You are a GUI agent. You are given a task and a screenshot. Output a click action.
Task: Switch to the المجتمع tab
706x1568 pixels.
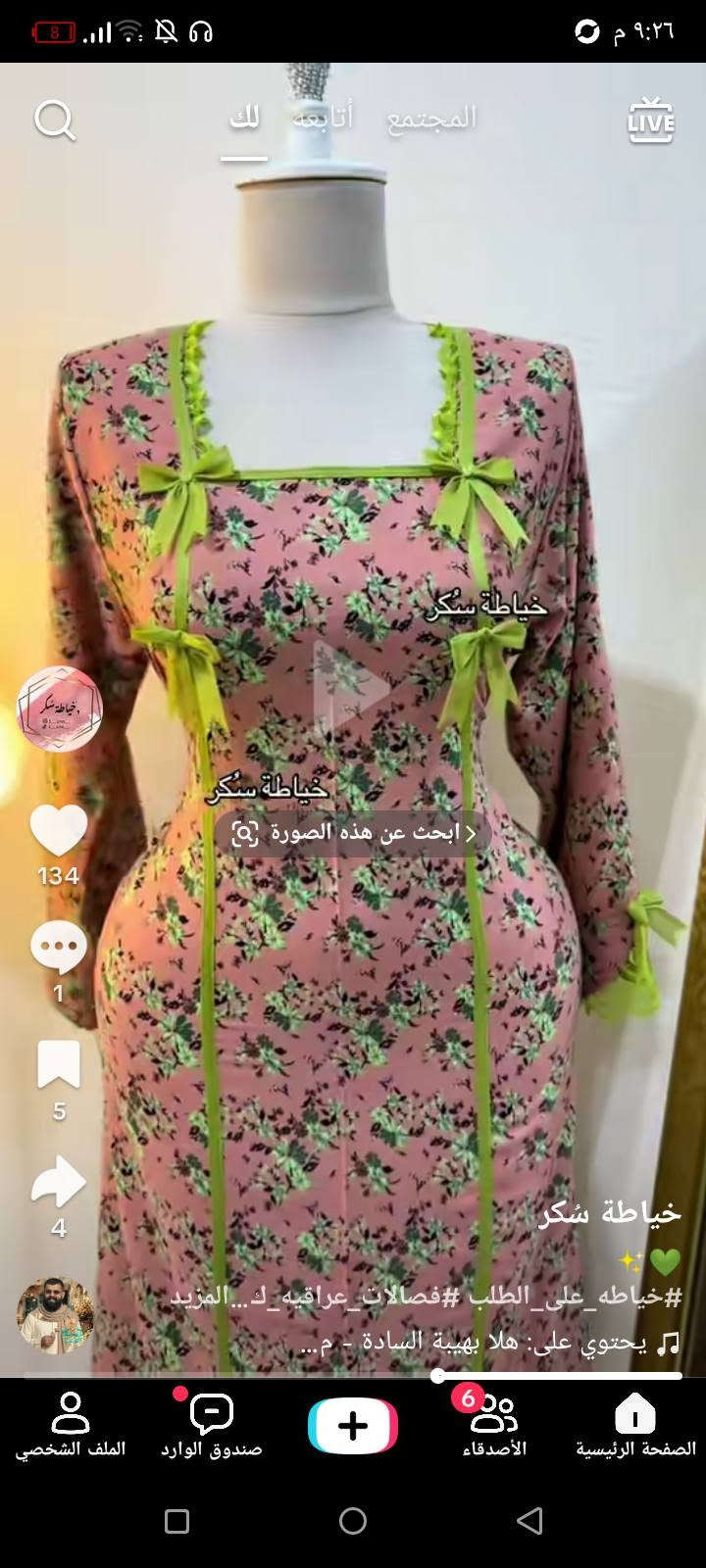click(x=431, y=119)
